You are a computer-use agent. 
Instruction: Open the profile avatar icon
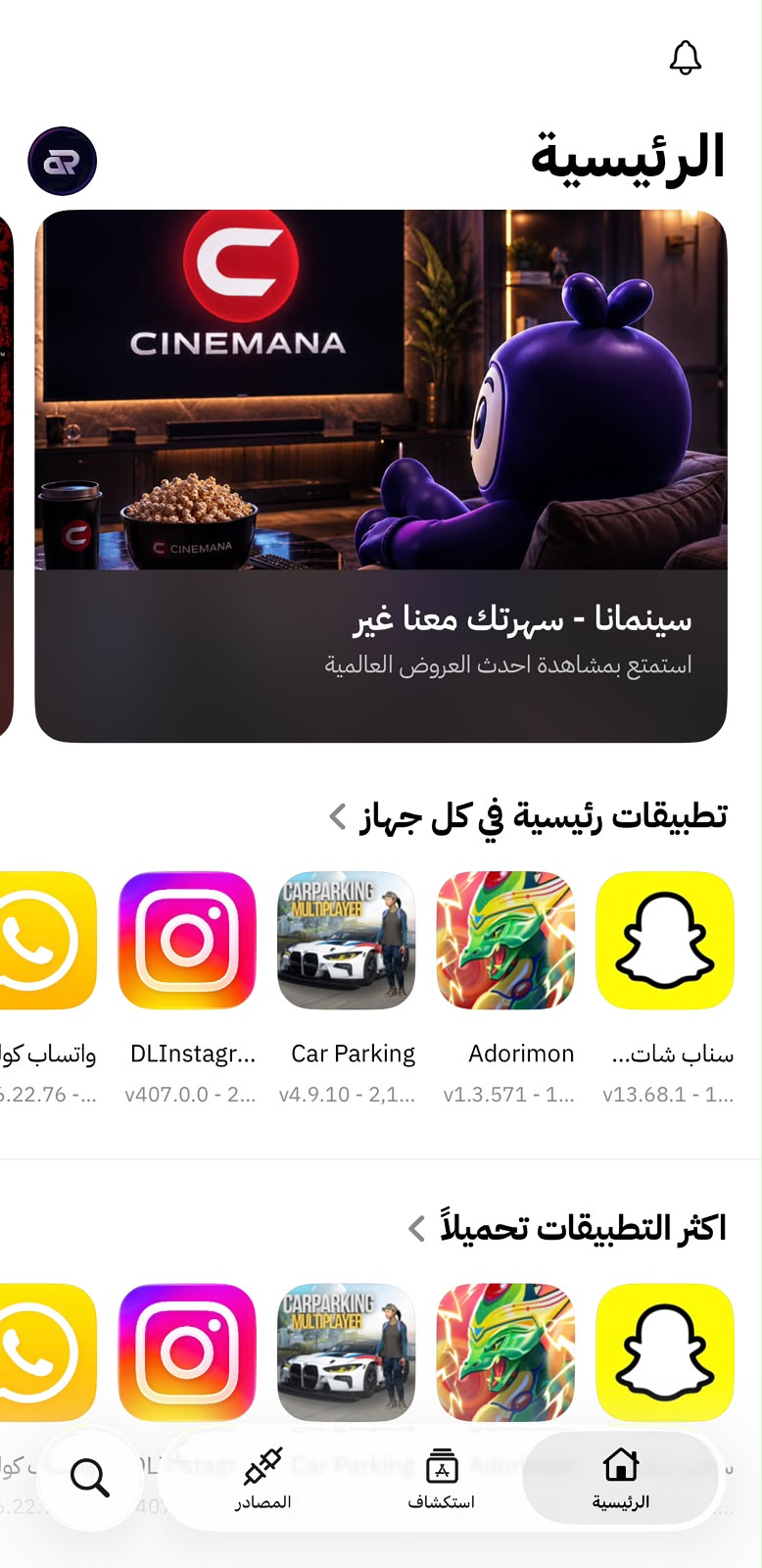(62, 162)
